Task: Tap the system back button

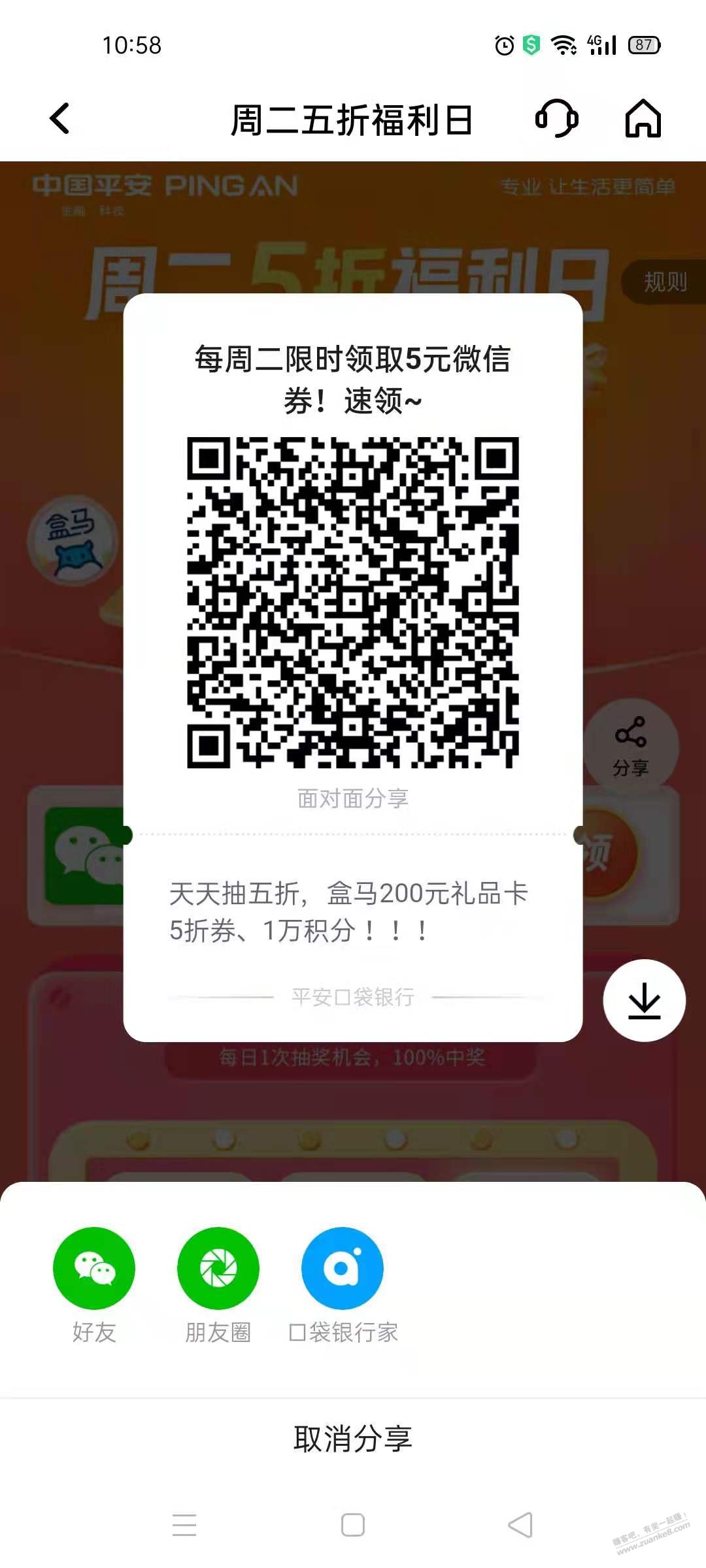Action: (521, 1526)
